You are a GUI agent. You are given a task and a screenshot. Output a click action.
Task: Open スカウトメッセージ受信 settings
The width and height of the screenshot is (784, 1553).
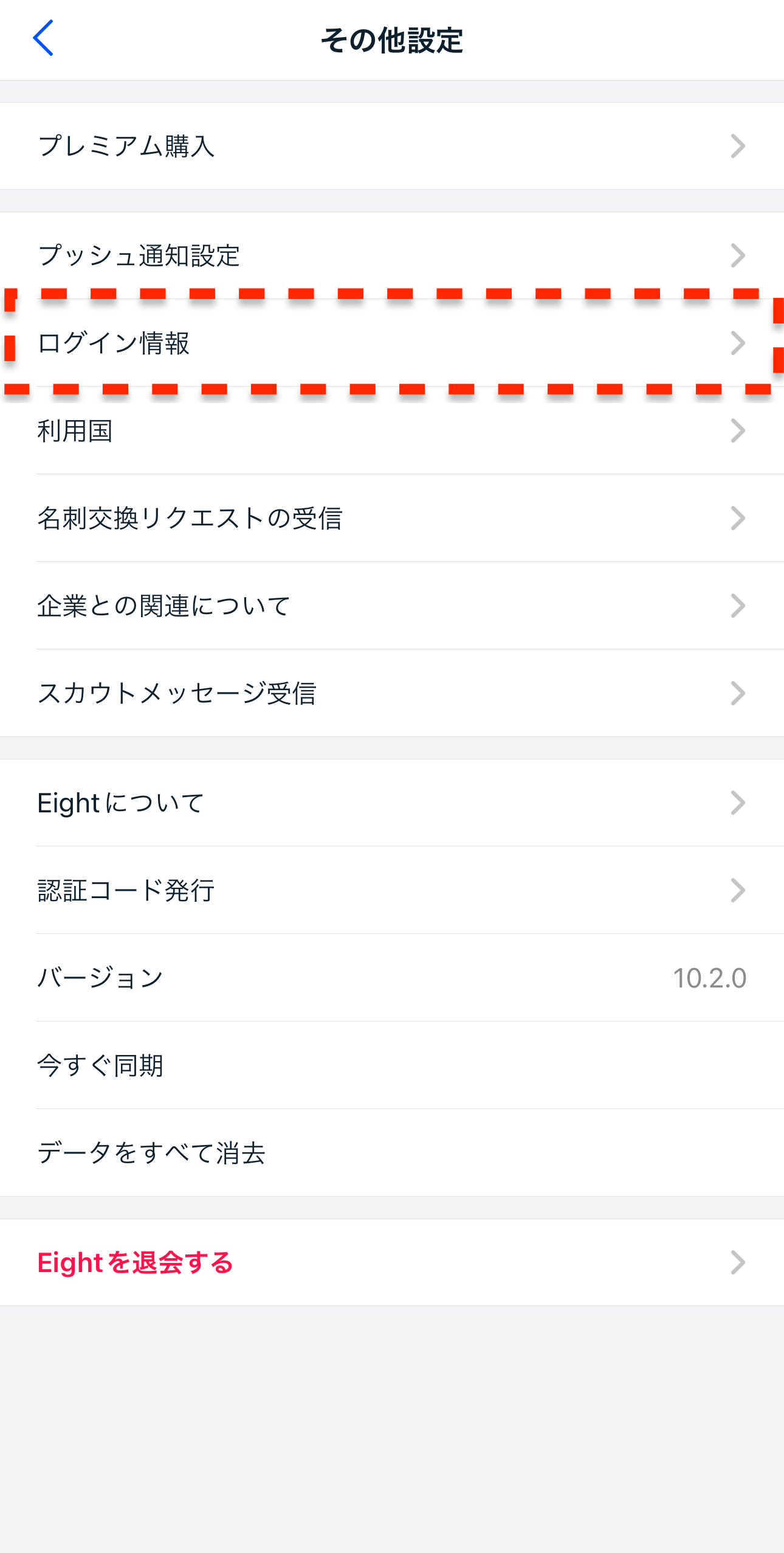[x=391, y=693]
